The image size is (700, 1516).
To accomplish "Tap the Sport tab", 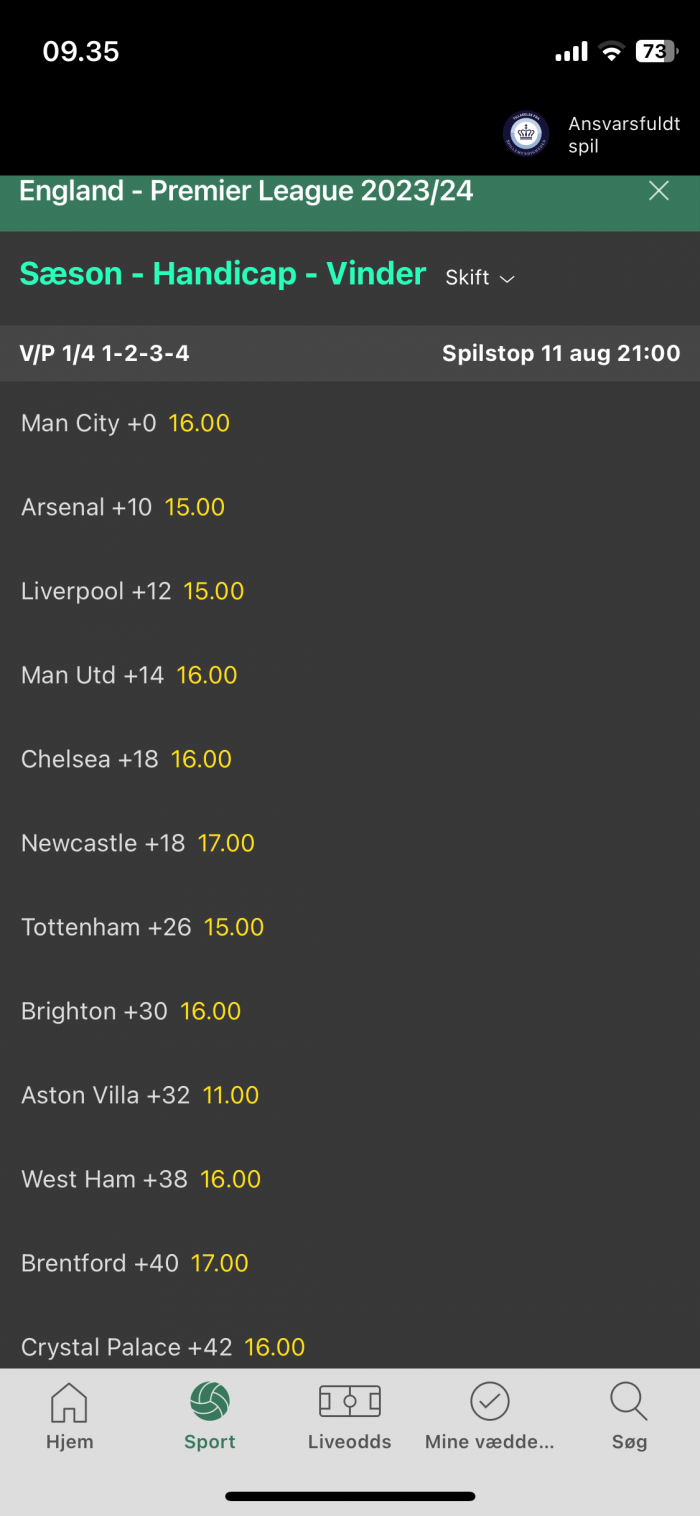I will [210, 1416].
